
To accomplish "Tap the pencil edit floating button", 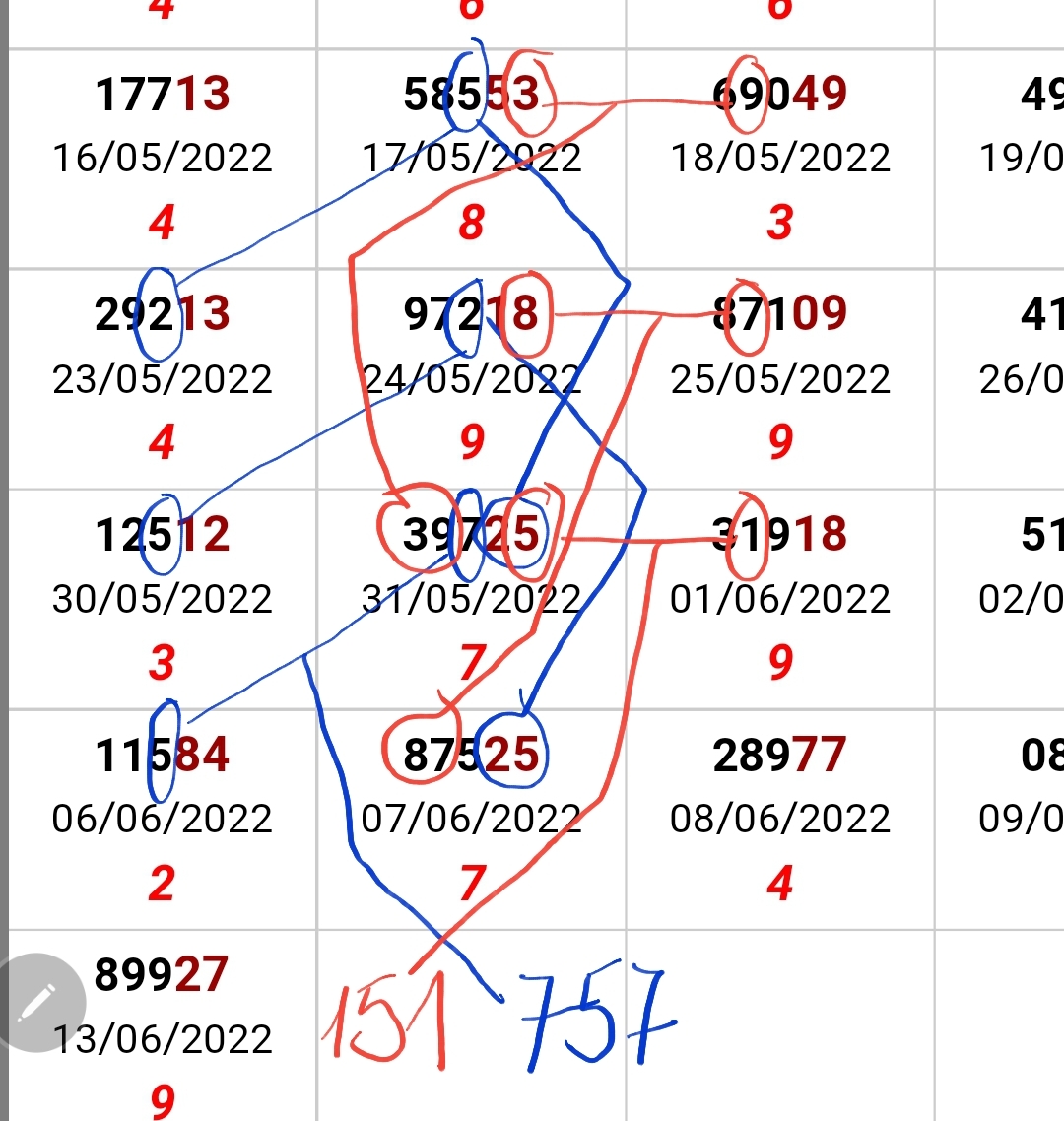I will pos(37,1002).
